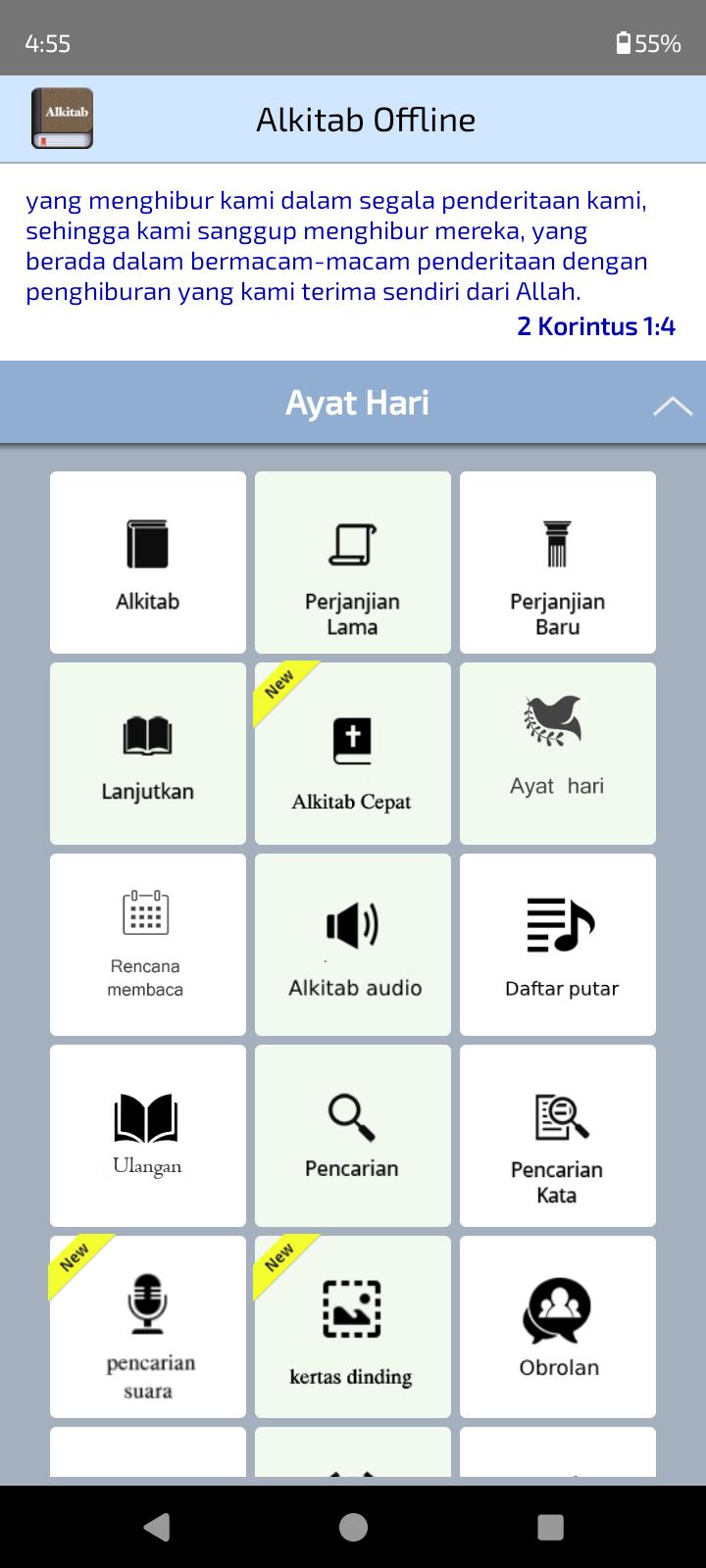Go to home screen via system button
Image resolution: width=706 pixels, height=1568 pixels.
coord(353,1527)
